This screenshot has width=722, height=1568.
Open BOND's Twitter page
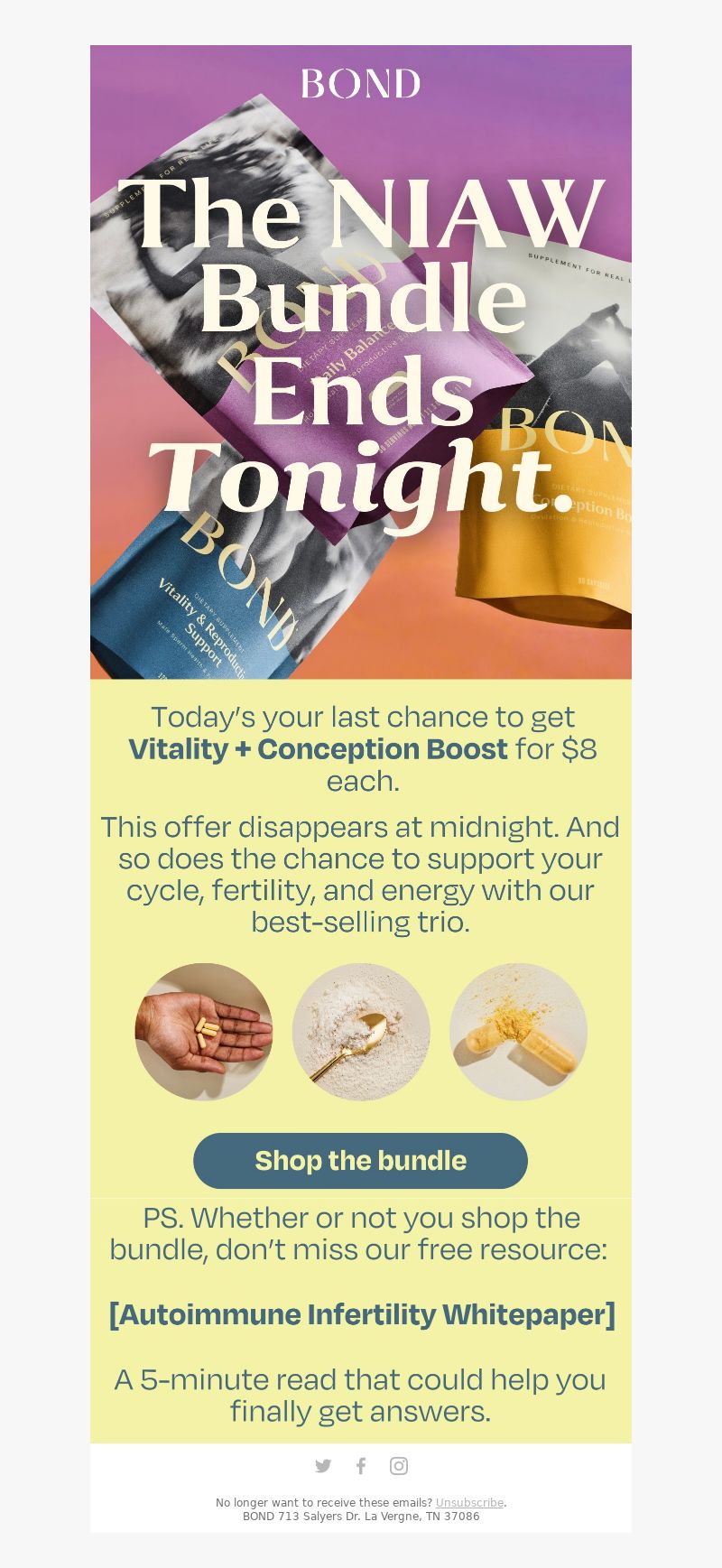pos(323,1466)
